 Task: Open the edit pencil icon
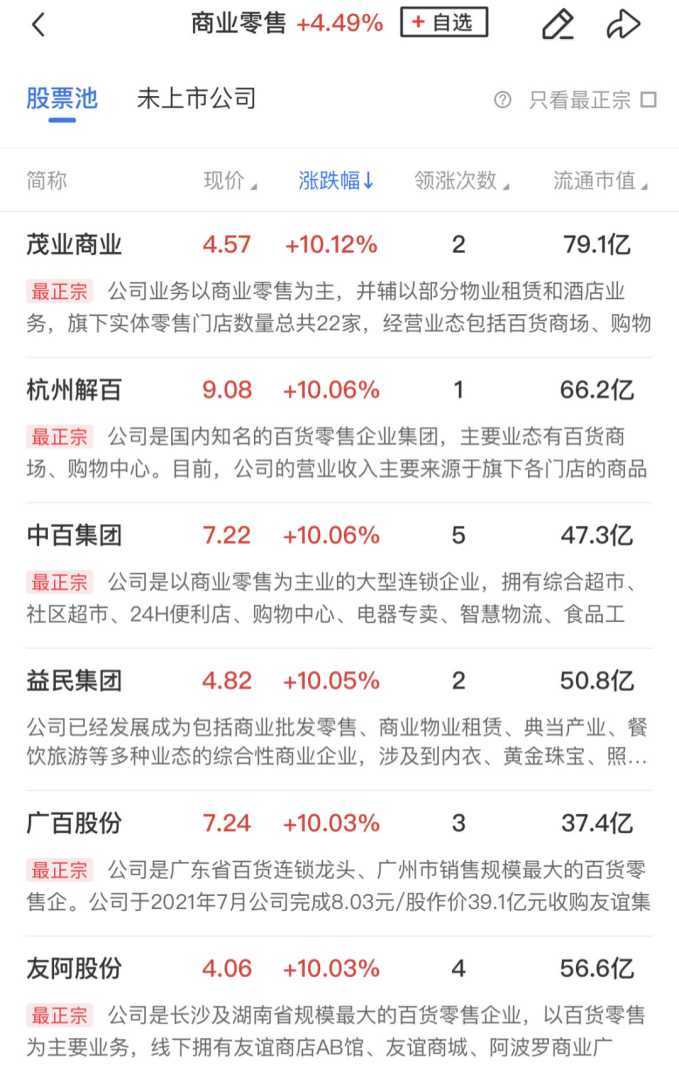(557, 25)
